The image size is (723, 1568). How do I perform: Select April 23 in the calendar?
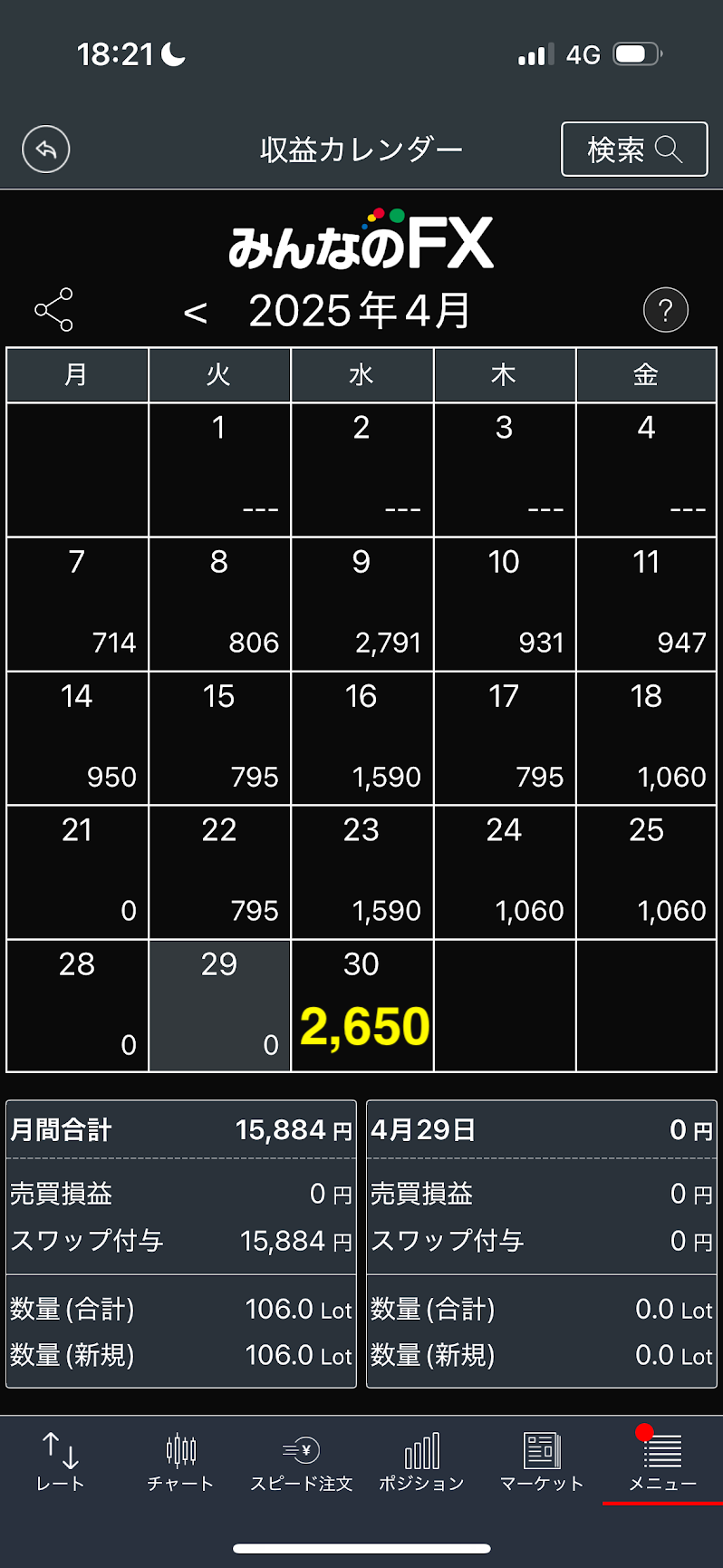tap(361, 872)
